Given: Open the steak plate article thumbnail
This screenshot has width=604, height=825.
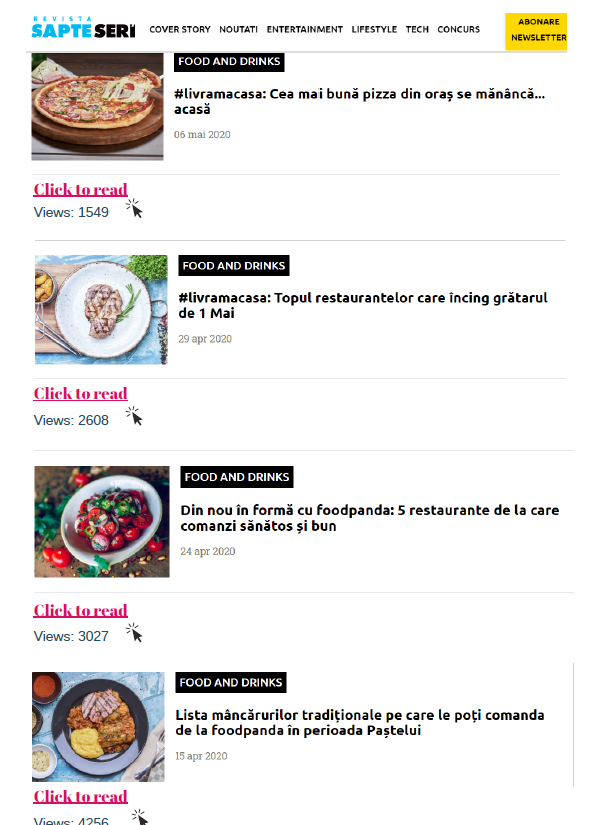Looking at the screenshot, I should click(x=101, y=309).
